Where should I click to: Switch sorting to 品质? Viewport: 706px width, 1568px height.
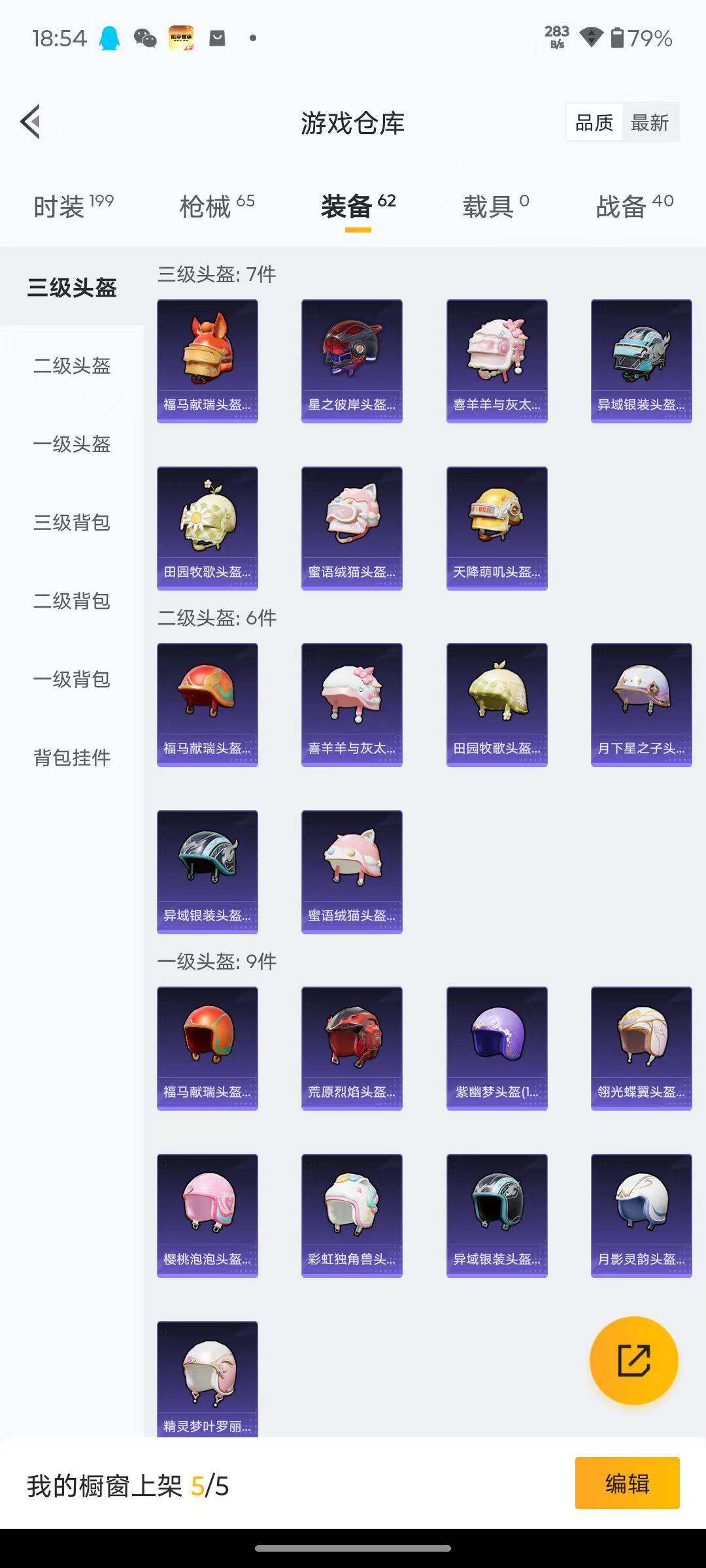[594, 122]
